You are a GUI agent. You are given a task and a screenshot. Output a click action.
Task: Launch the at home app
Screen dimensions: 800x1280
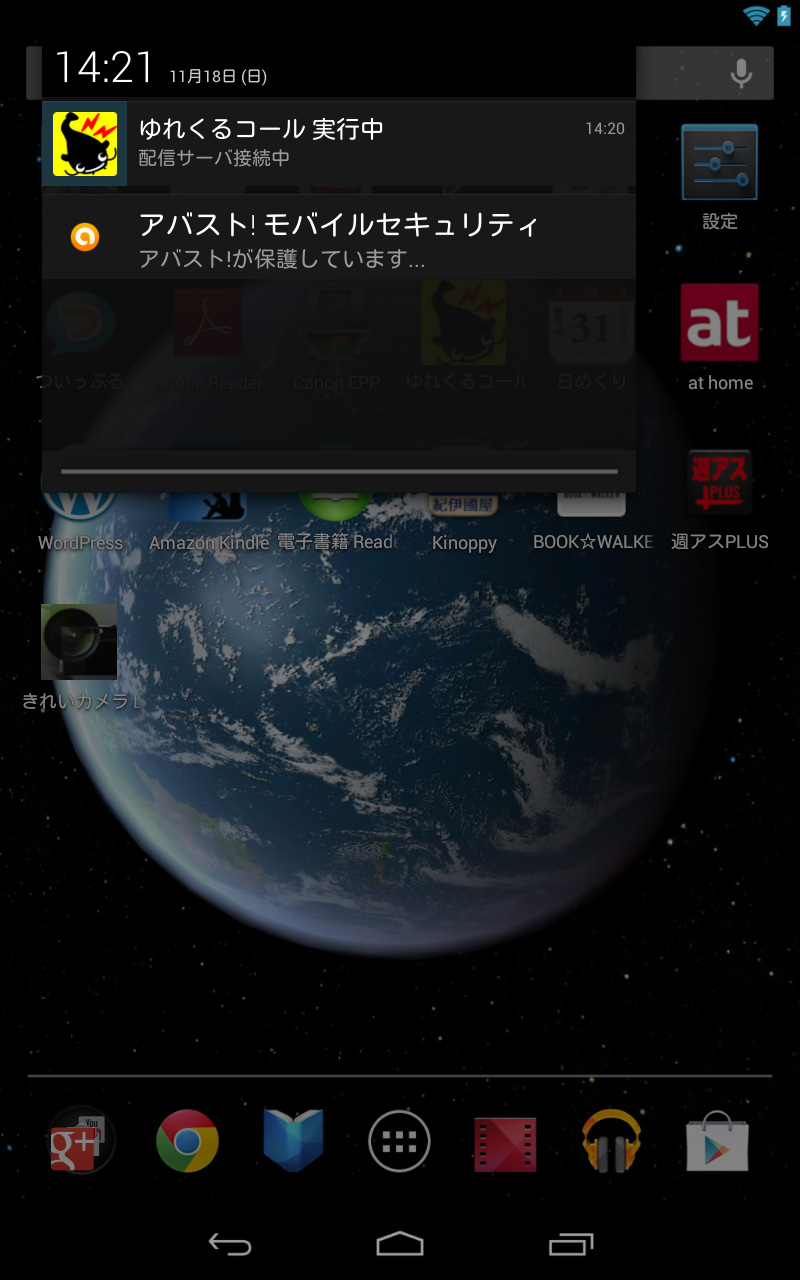click(x=719, y=337)
